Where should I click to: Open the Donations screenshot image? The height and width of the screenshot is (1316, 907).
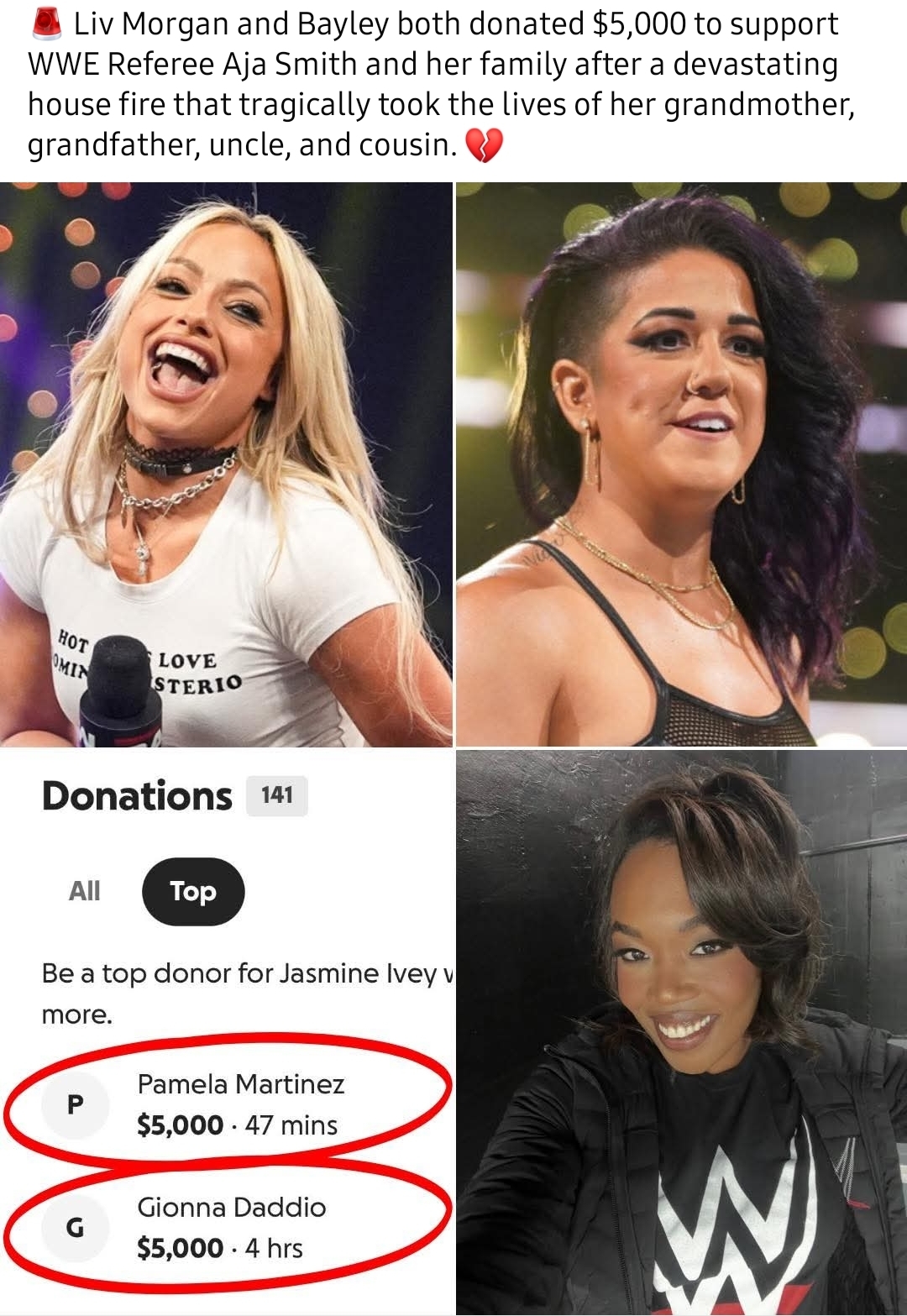(226, 1031)
